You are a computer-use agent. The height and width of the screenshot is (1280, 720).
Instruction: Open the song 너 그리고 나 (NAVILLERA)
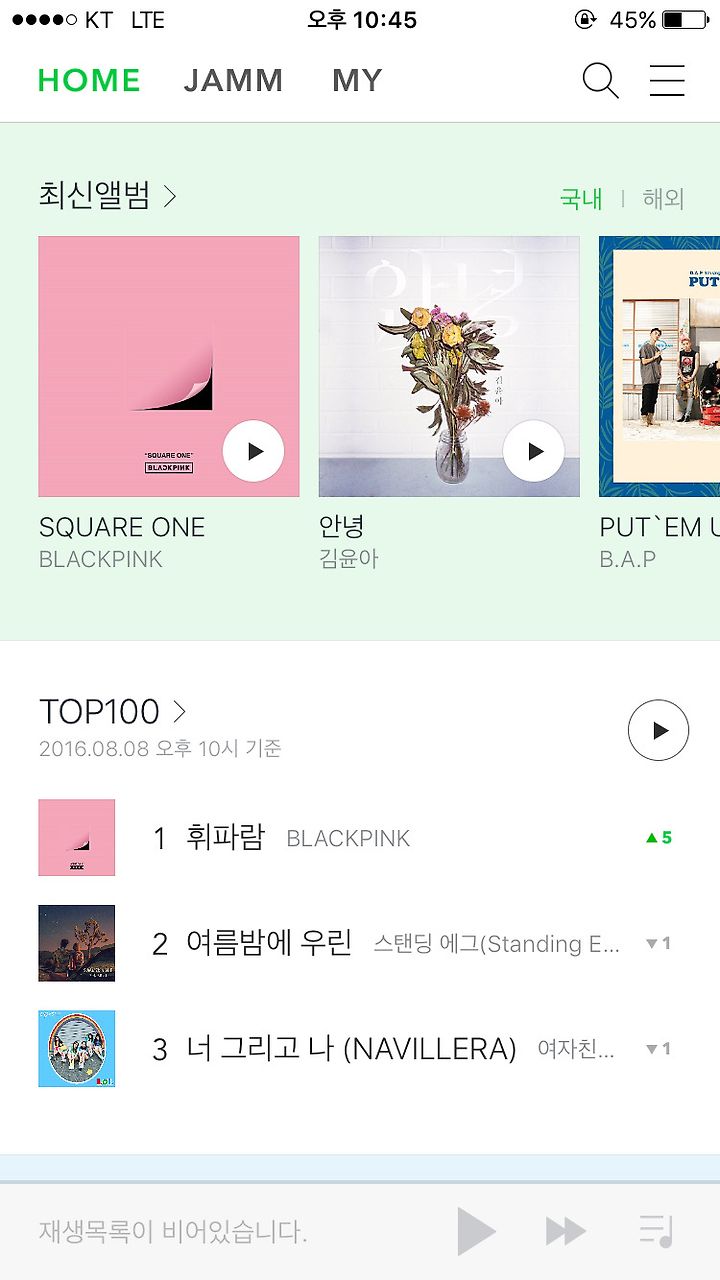tap(355, 1048)
